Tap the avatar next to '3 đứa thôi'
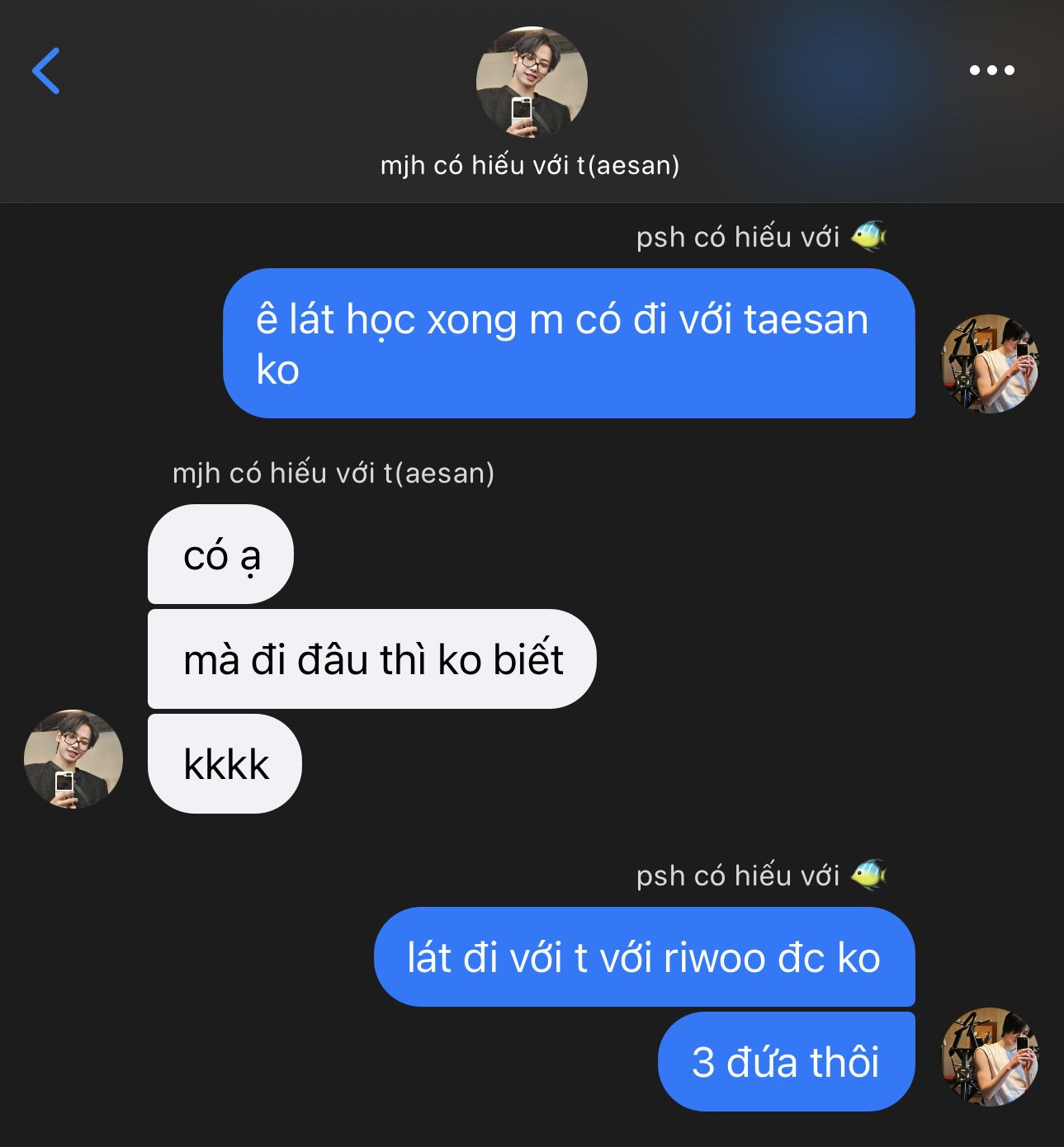1064x1147 pixels. pyautogui.click(x=990, y=1057)
